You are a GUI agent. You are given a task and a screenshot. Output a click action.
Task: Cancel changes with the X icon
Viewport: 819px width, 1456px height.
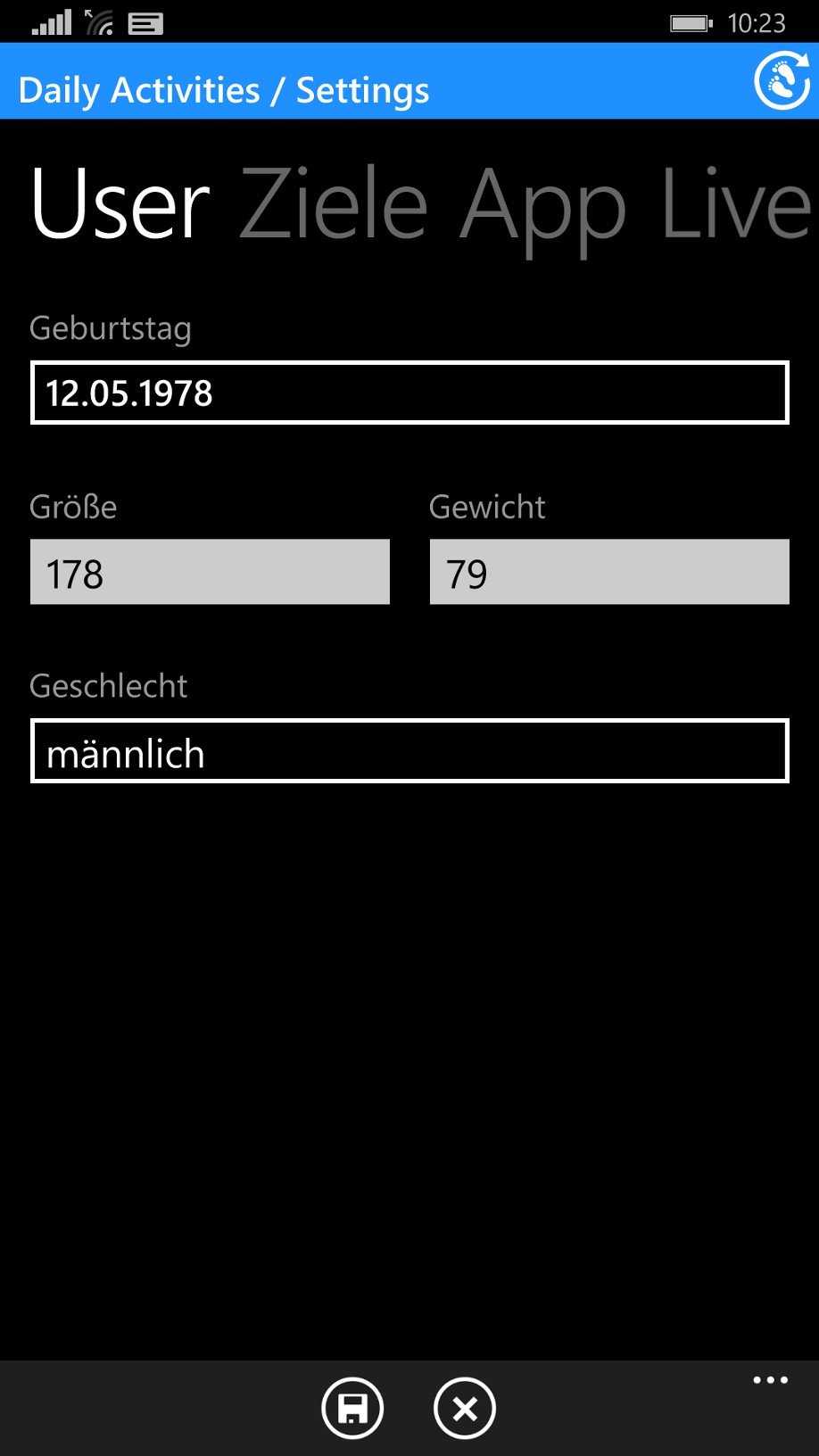[465, 1409]
